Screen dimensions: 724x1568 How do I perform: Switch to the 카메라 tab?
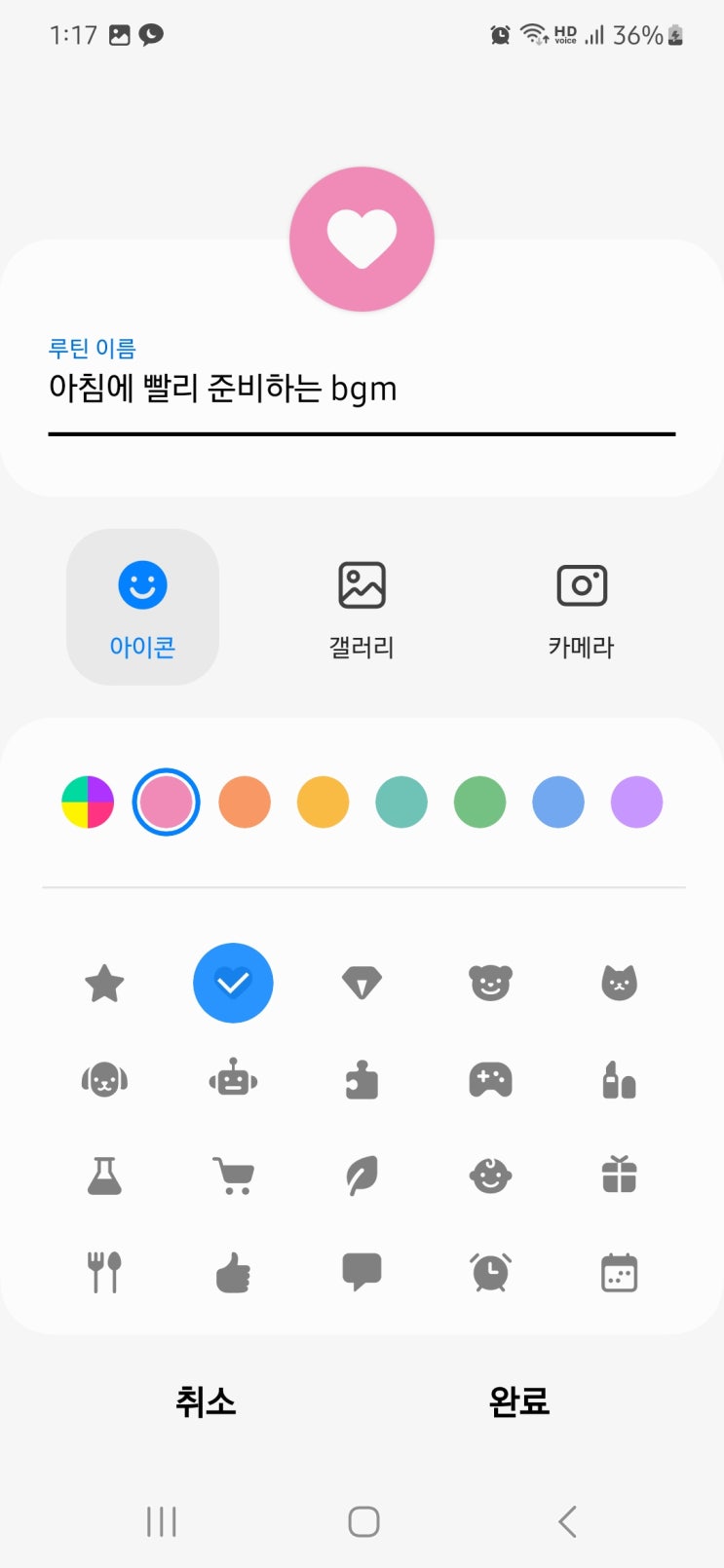(x=581, y=608)
